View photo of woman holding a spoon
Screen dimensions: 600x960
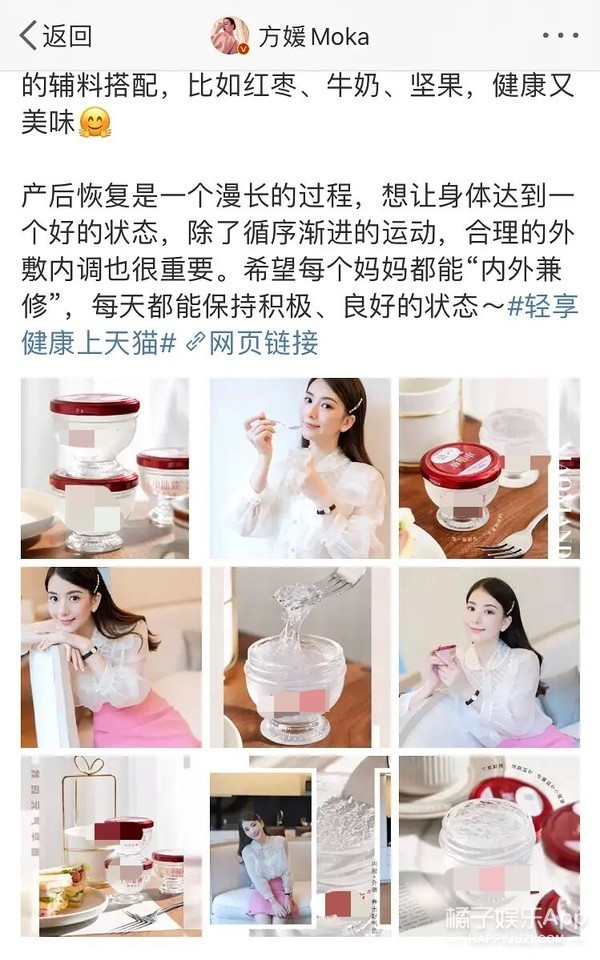coord(299,467)
